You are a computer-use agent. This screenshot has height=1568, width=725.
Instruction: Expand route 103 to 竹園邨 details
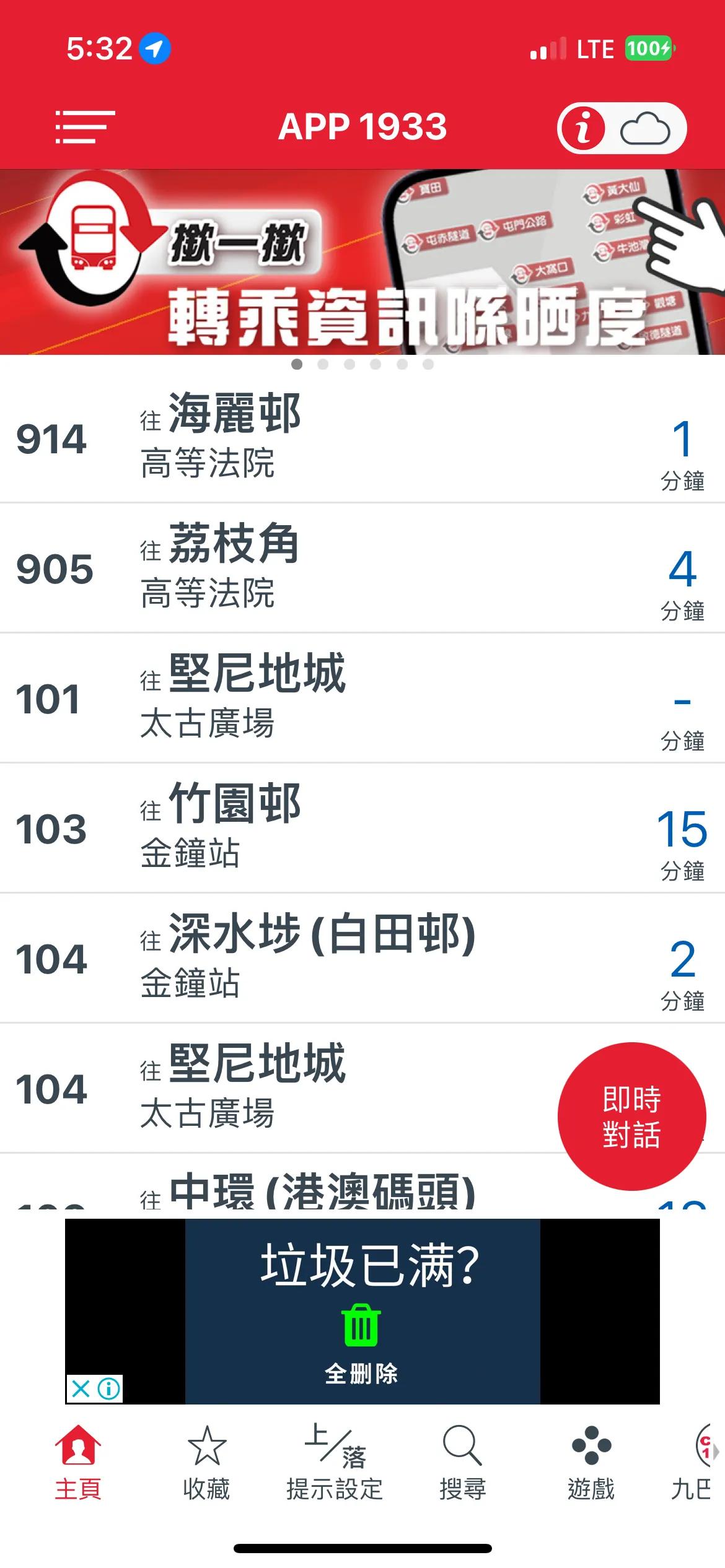coord(362,831)
